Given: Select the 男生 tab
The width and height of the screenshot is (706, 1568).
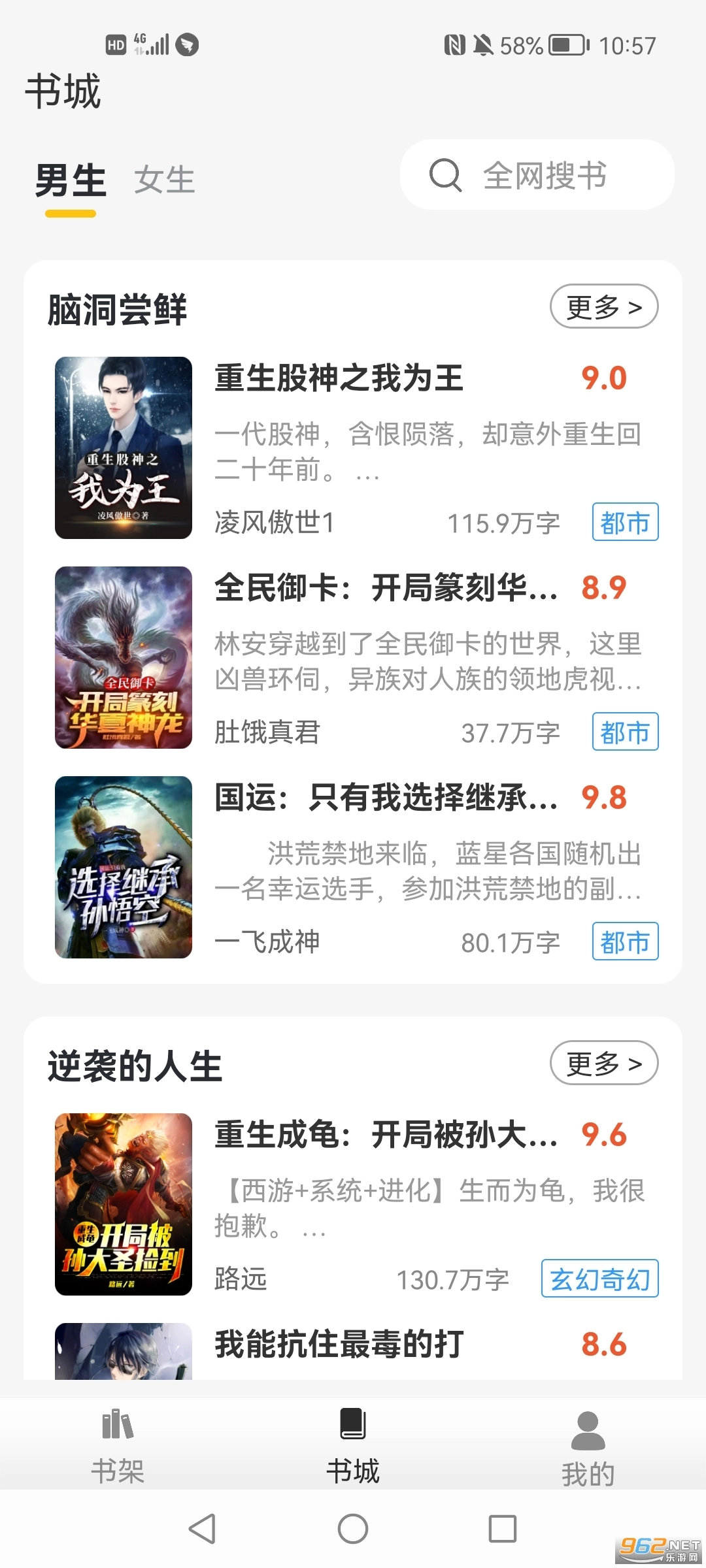Looking at the screenshot, I should click(x=70, y=181).
